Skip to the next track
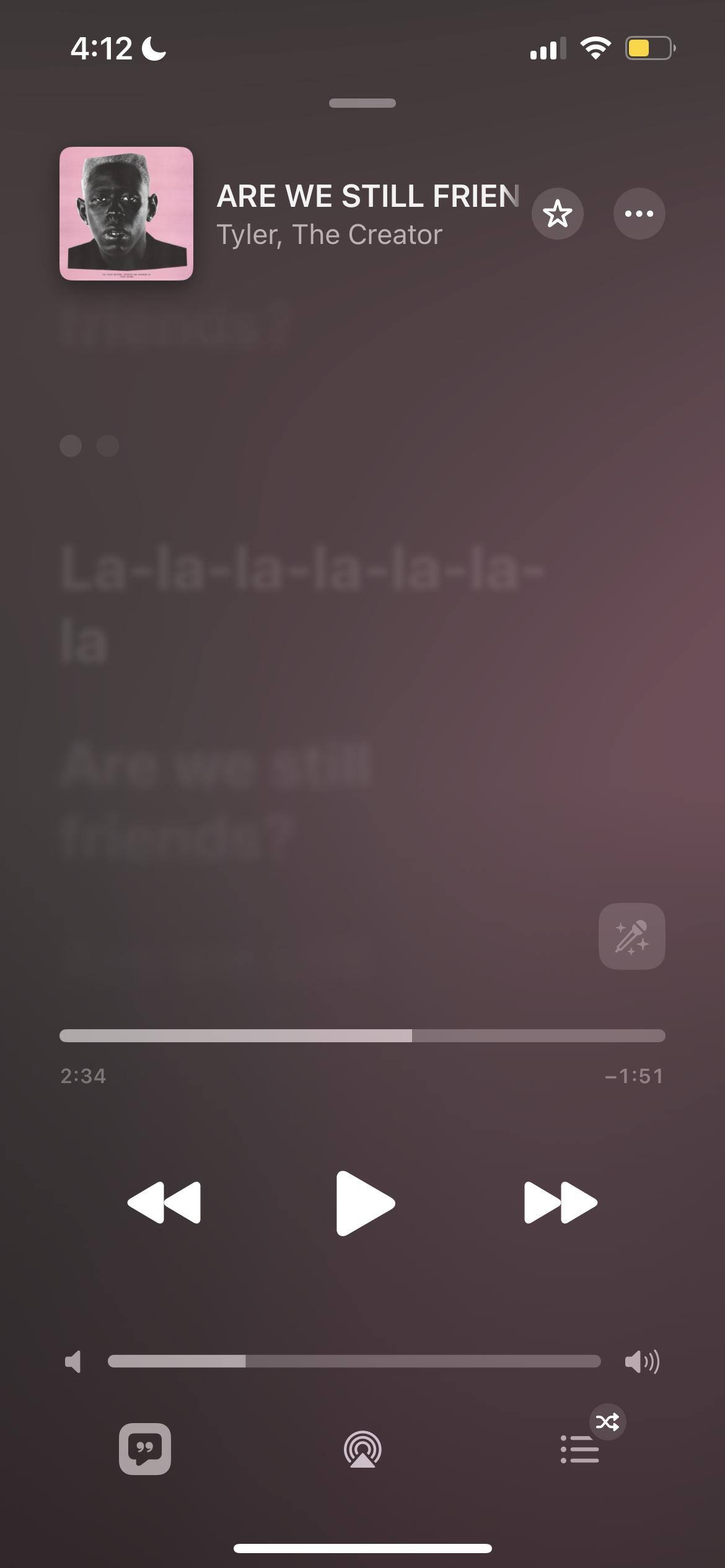This screenshot has height=1568, width=725. [x=560, y=1203]
